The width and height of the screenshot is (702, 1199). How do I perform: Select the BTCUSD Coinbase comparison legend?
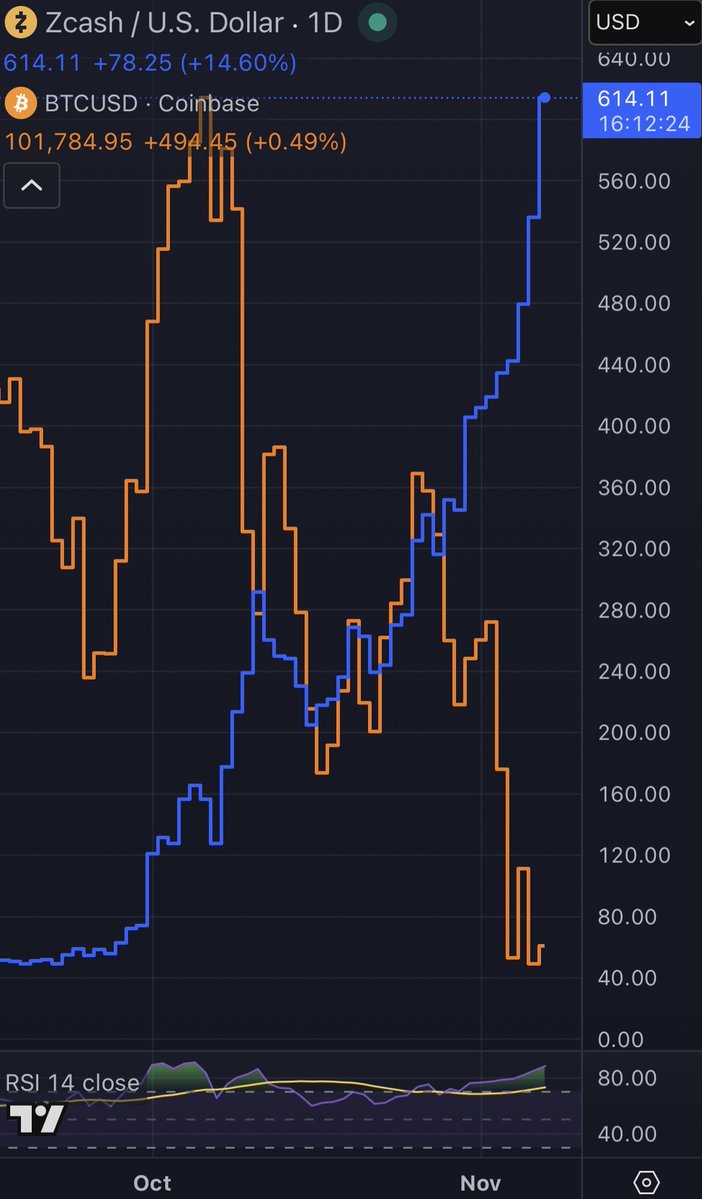(150, 103)
